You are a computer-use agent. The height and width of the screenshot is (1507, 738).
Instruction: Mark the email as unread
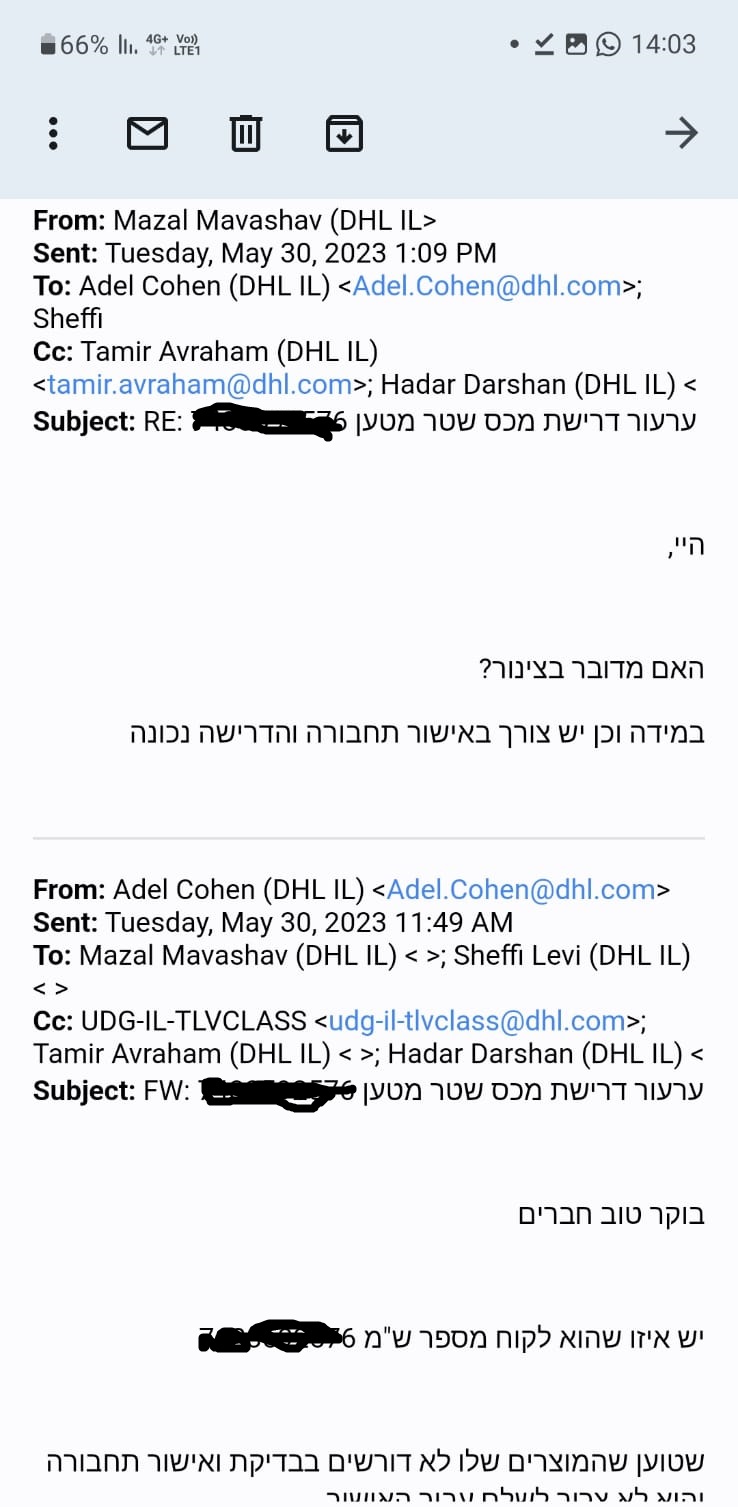click(x=147, y=133)
